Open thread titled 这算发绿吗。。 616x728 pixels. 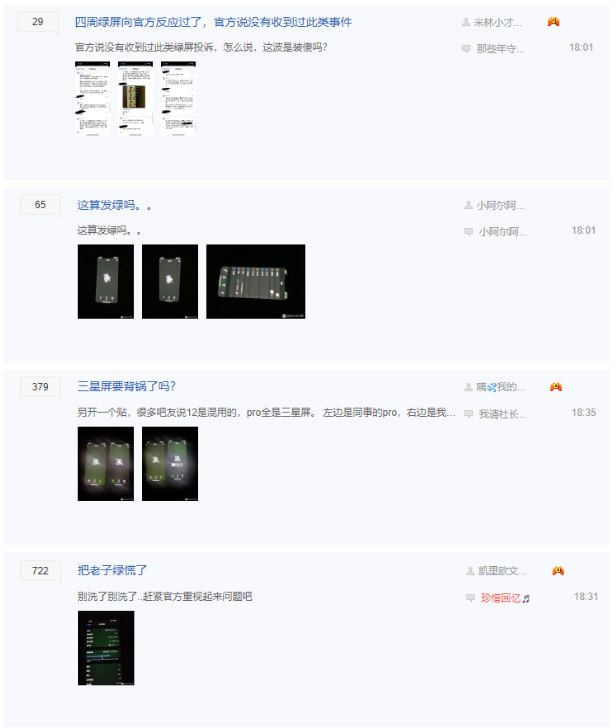click(114, 205)
